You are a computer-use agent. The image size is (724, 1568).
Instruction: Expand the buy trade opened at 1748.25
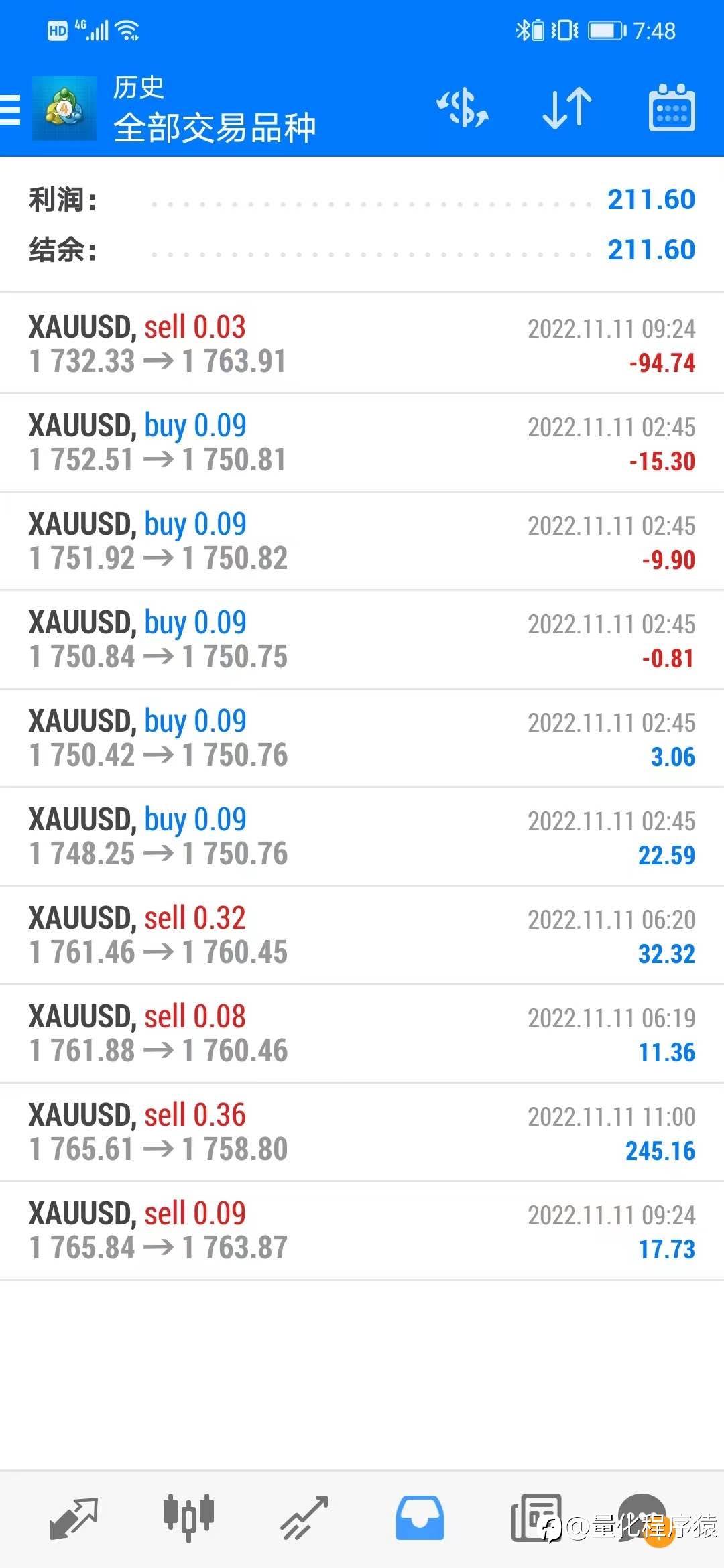coord(362,836)
